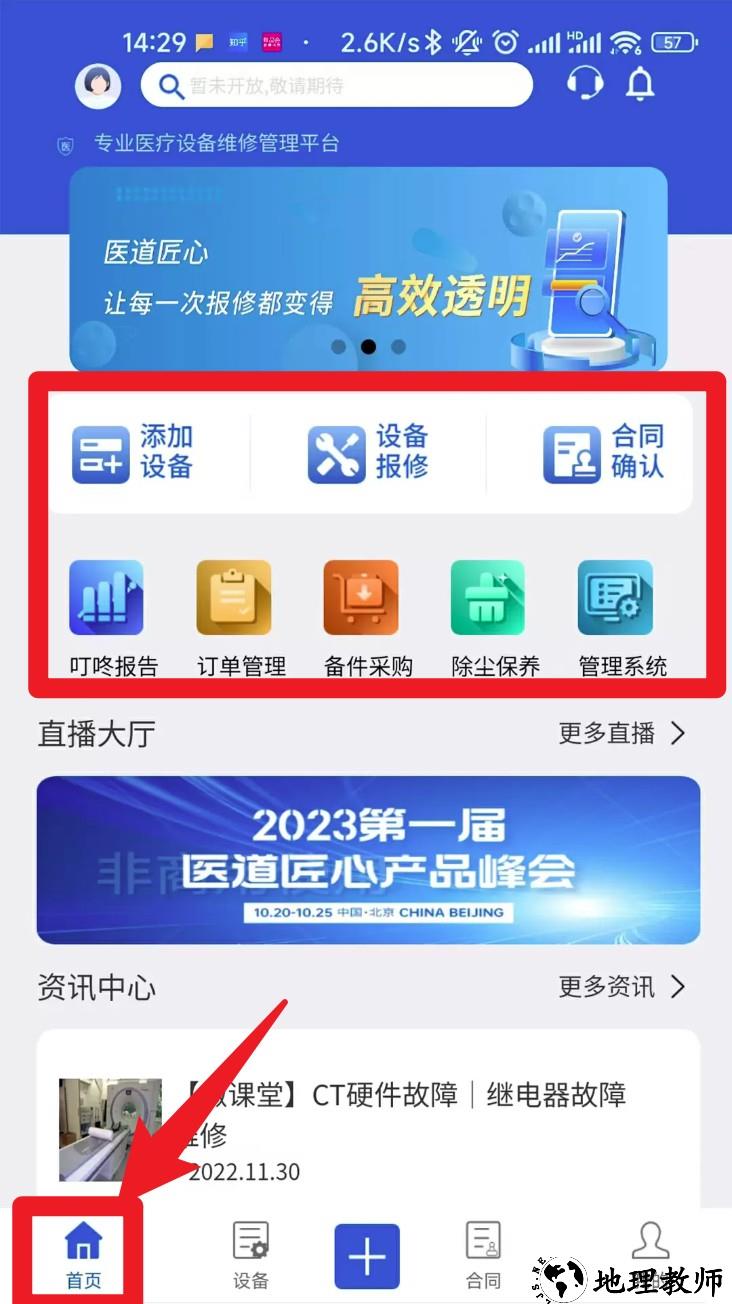Image resolution: width=732 pixels, height=1304 pixels.
Task: View 更多直播
Action: [621, 734]
